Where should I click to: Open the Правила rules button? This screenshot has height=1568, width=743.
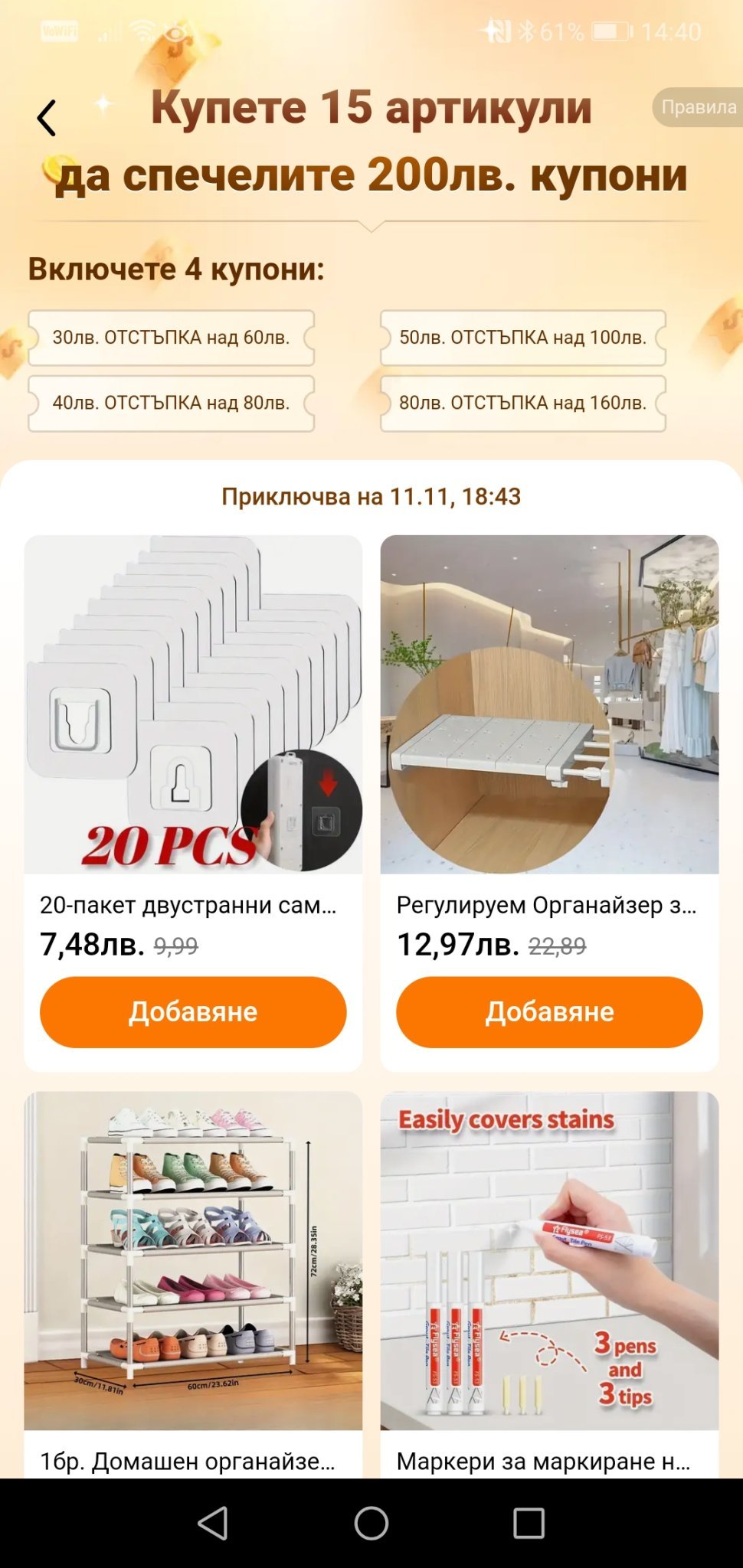pyautogui.click(x=698, y=107)
